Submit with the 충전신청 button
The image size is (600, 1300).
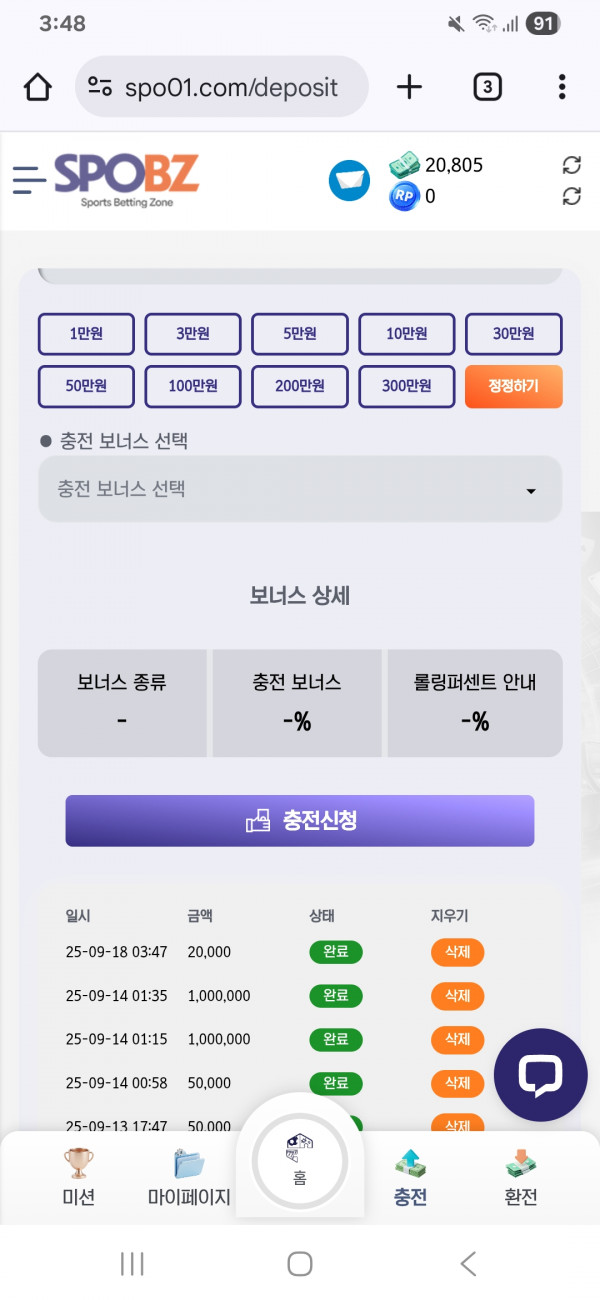tap(300, 821)
